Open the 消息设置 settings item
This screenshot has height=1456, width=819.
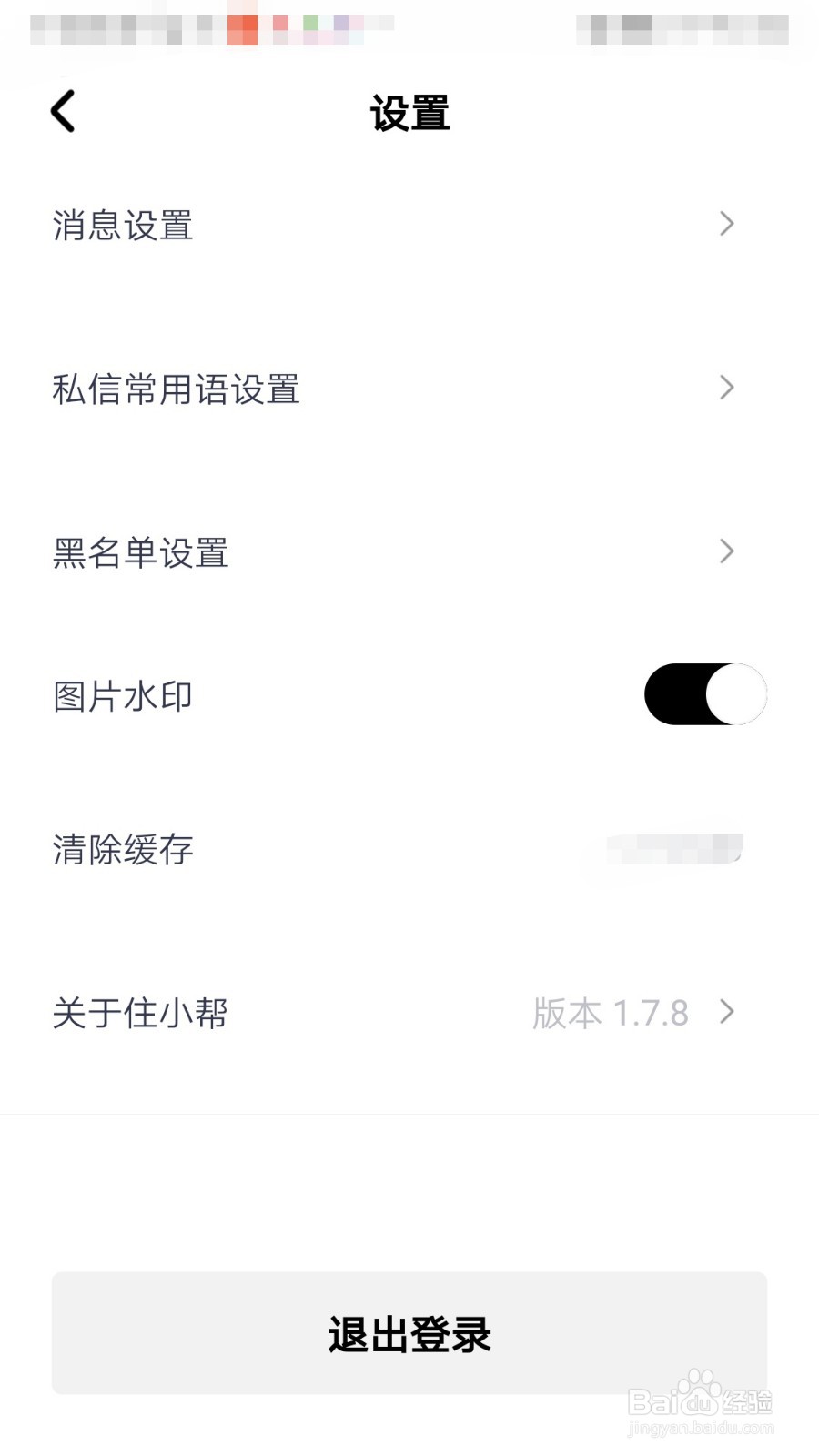[122, 226]
